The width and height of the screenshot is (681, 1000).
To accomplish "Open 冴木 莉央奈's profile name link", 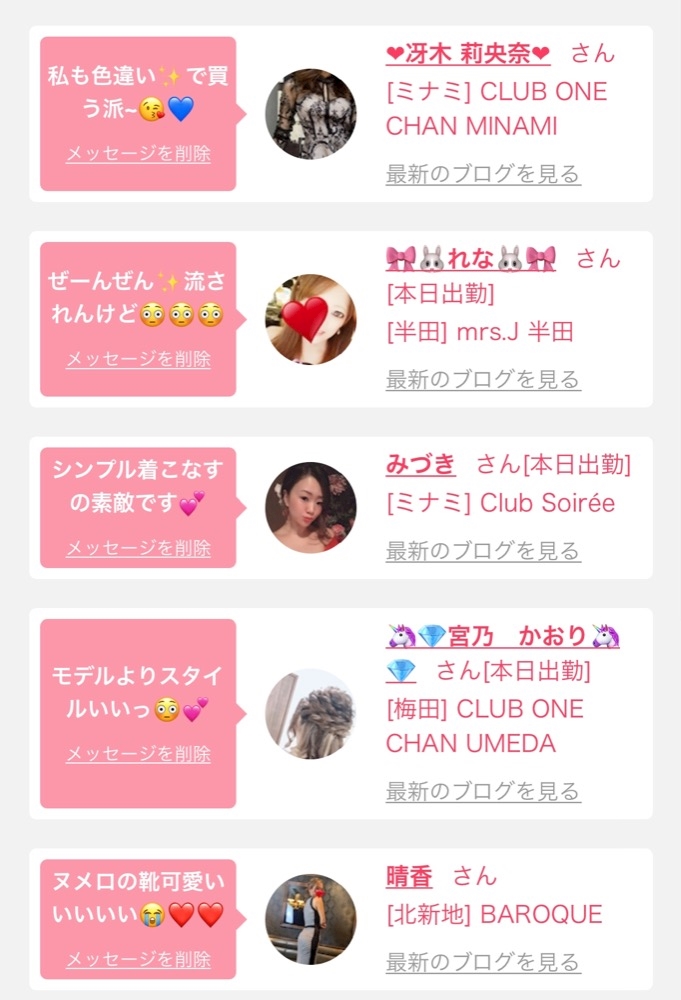I will click(468, 54).
